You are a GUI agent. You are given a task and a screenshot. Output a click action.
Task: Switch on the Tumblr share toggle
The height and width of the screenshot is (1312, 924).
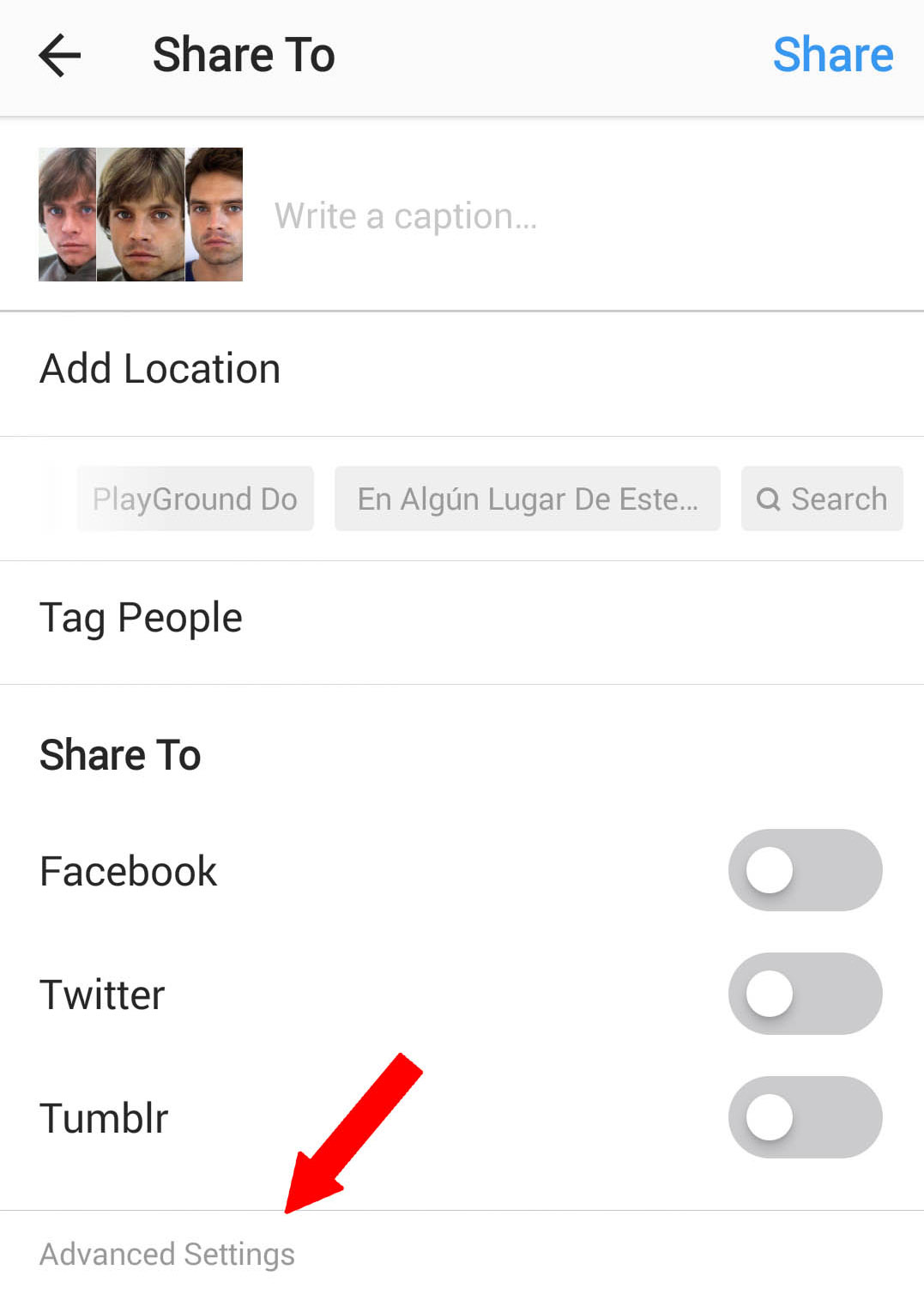805,1116
